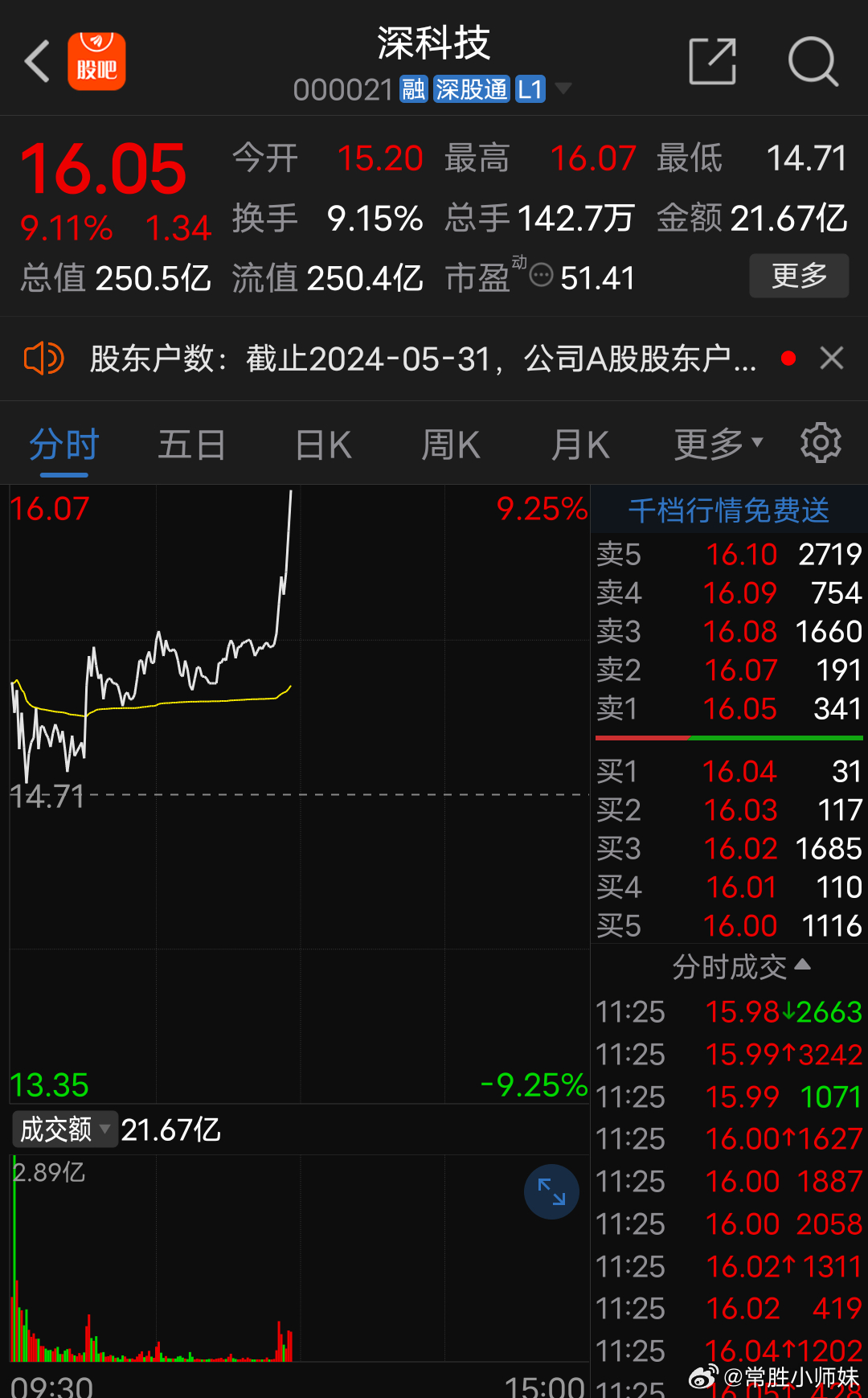The image size is (868, 1398).
Task: Open chart settings gear
Action: tap(821, 443)
